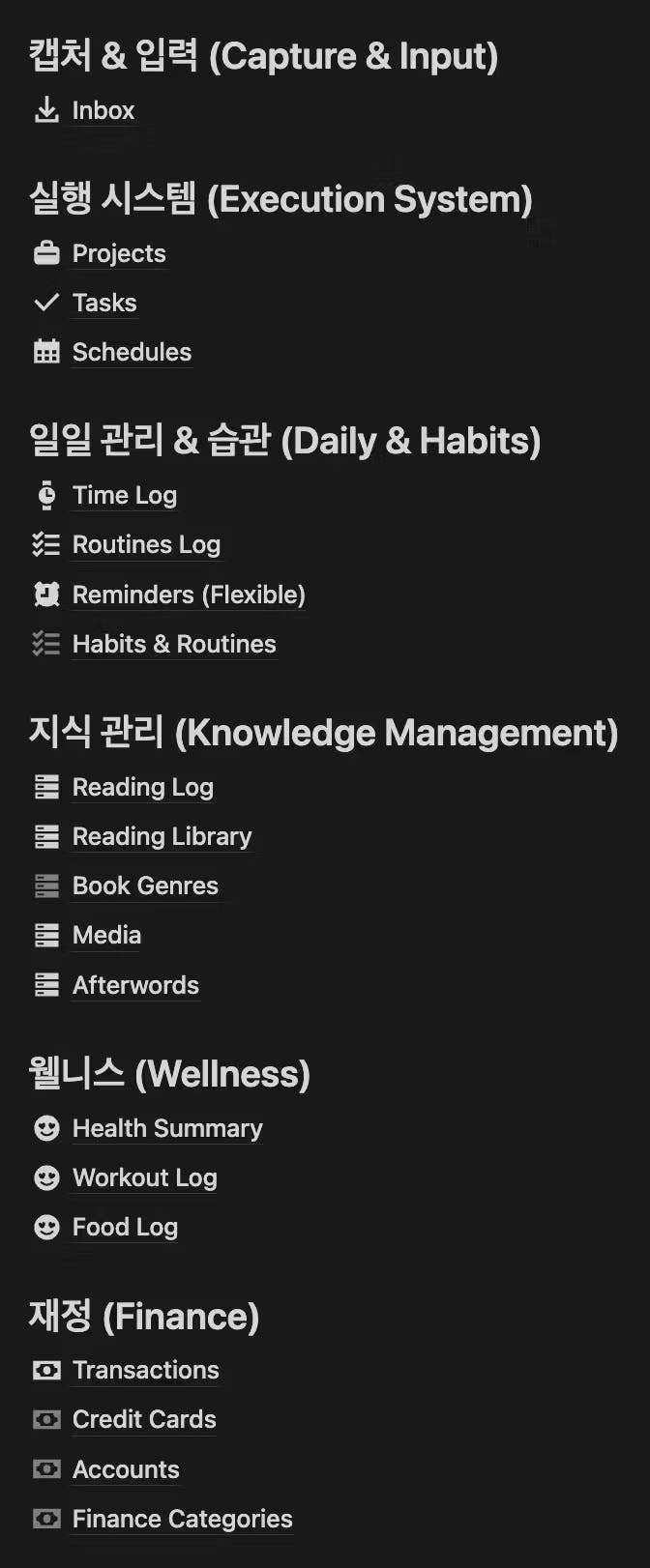Open Book Genres

coord(145,886)
